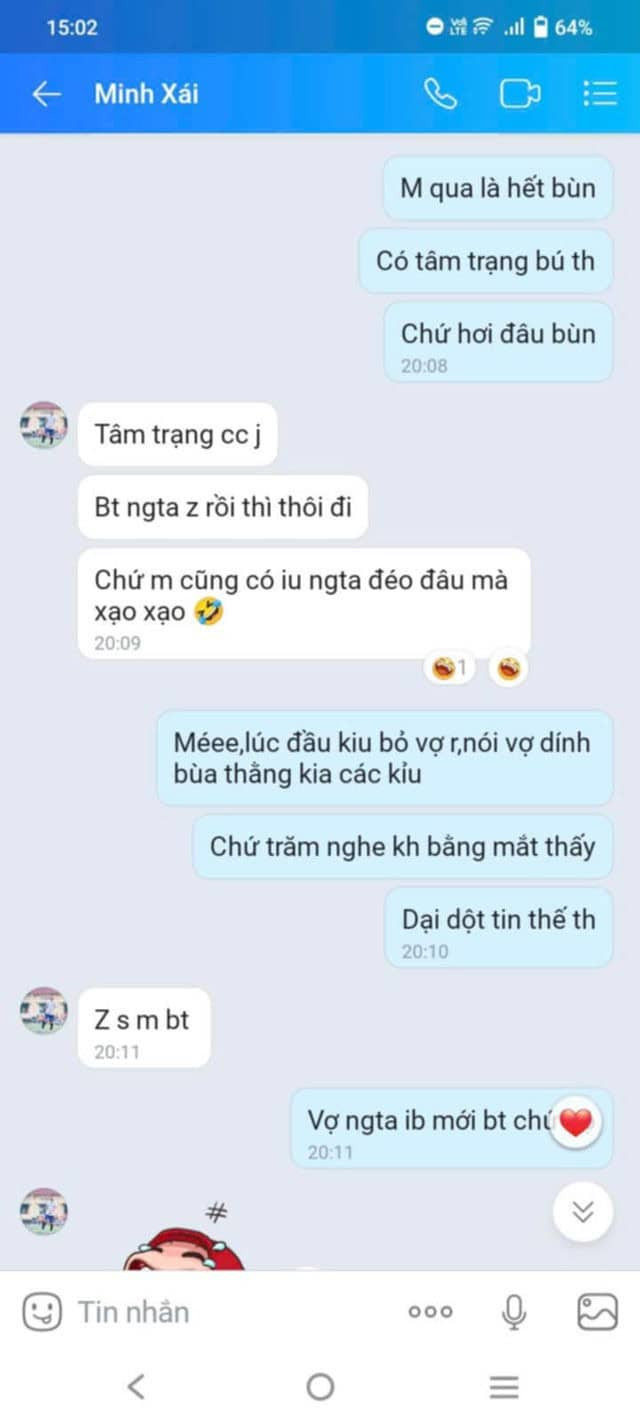Start a voice call with Minh Xái
The width and height of the screenshot is (640, 1422).
(x=440, y=94)
